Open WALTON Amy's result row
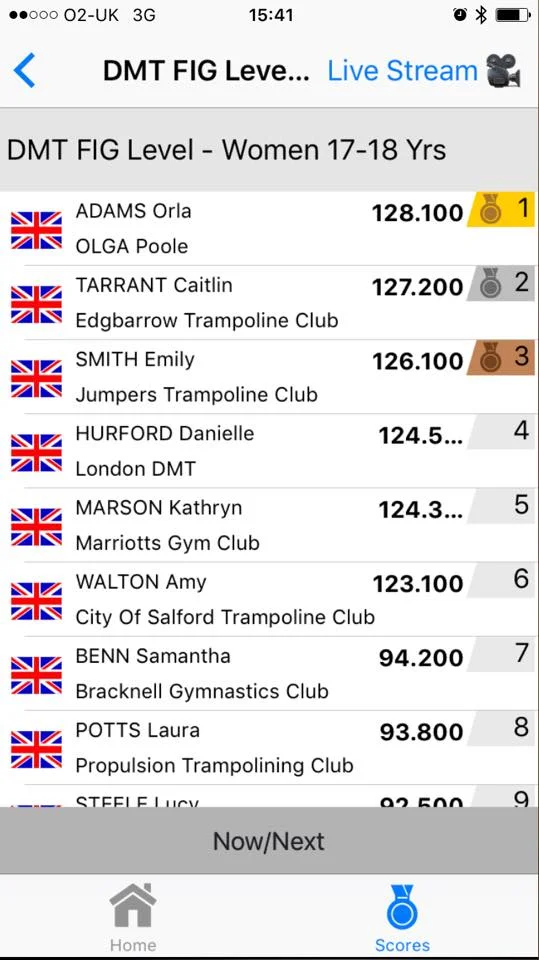 pos(270,599)
